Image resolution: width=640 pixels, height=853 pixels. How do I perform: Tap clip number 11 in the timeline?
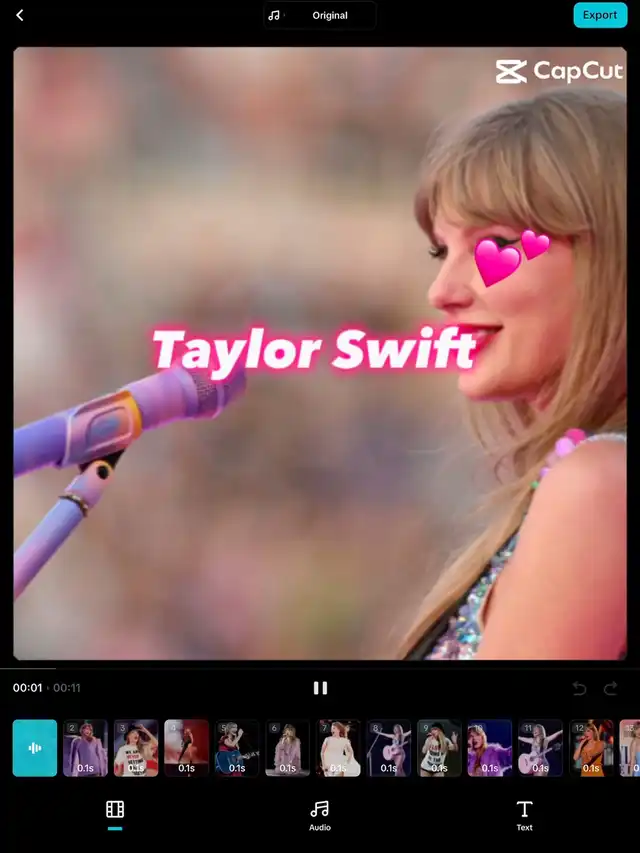(541, 748)
